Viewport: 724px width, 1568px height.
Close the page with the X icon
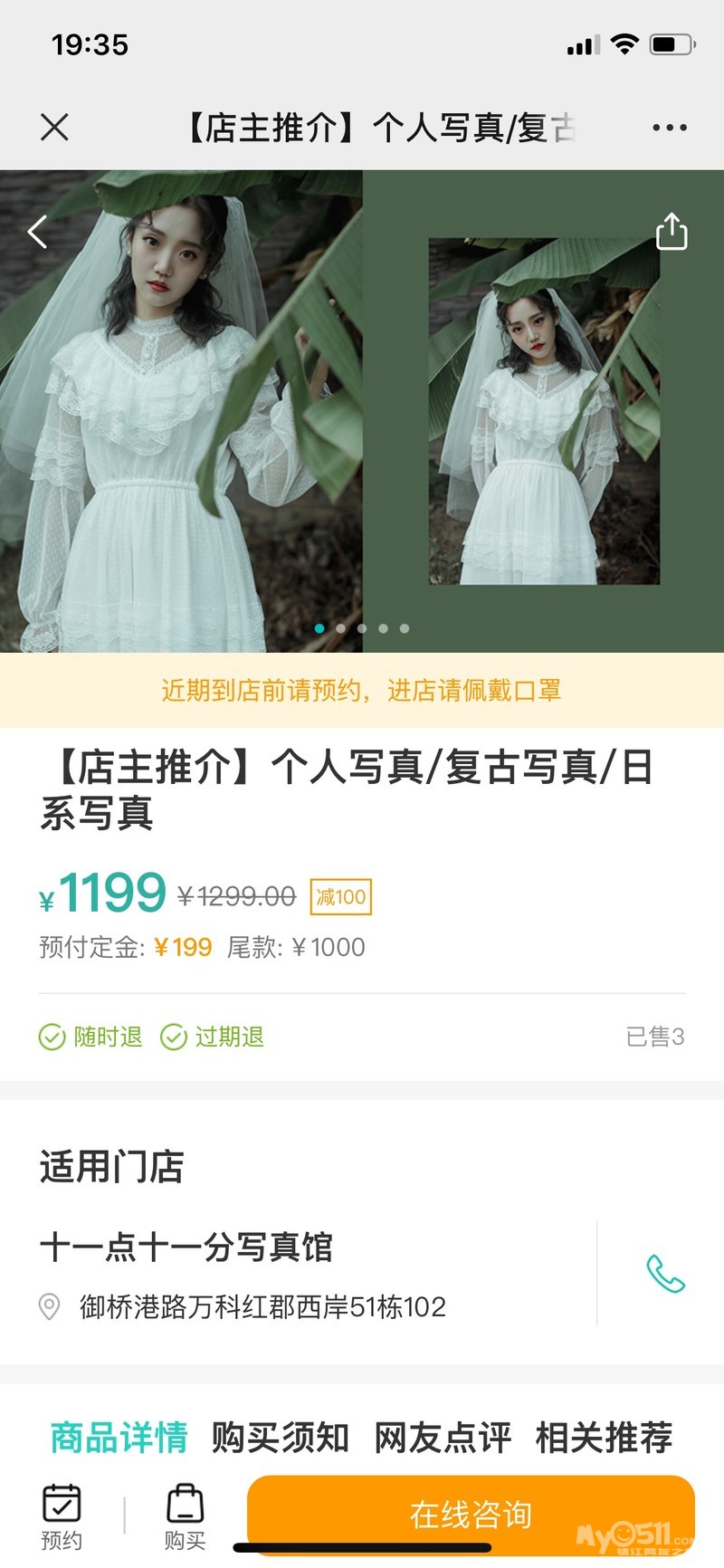point(54,128)
